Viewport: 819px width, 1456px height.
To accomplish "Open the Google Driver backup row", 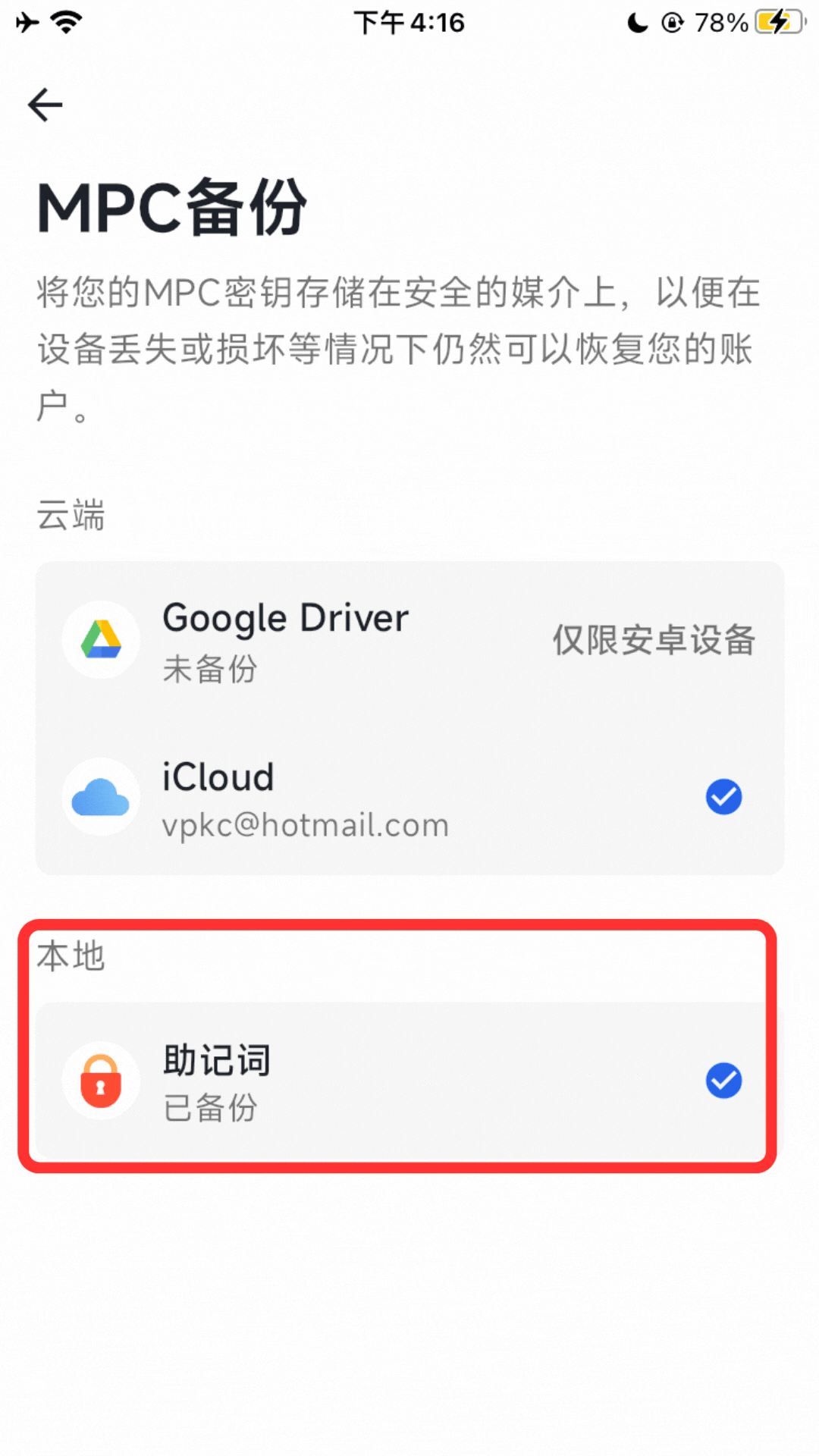I will (409, 641).
